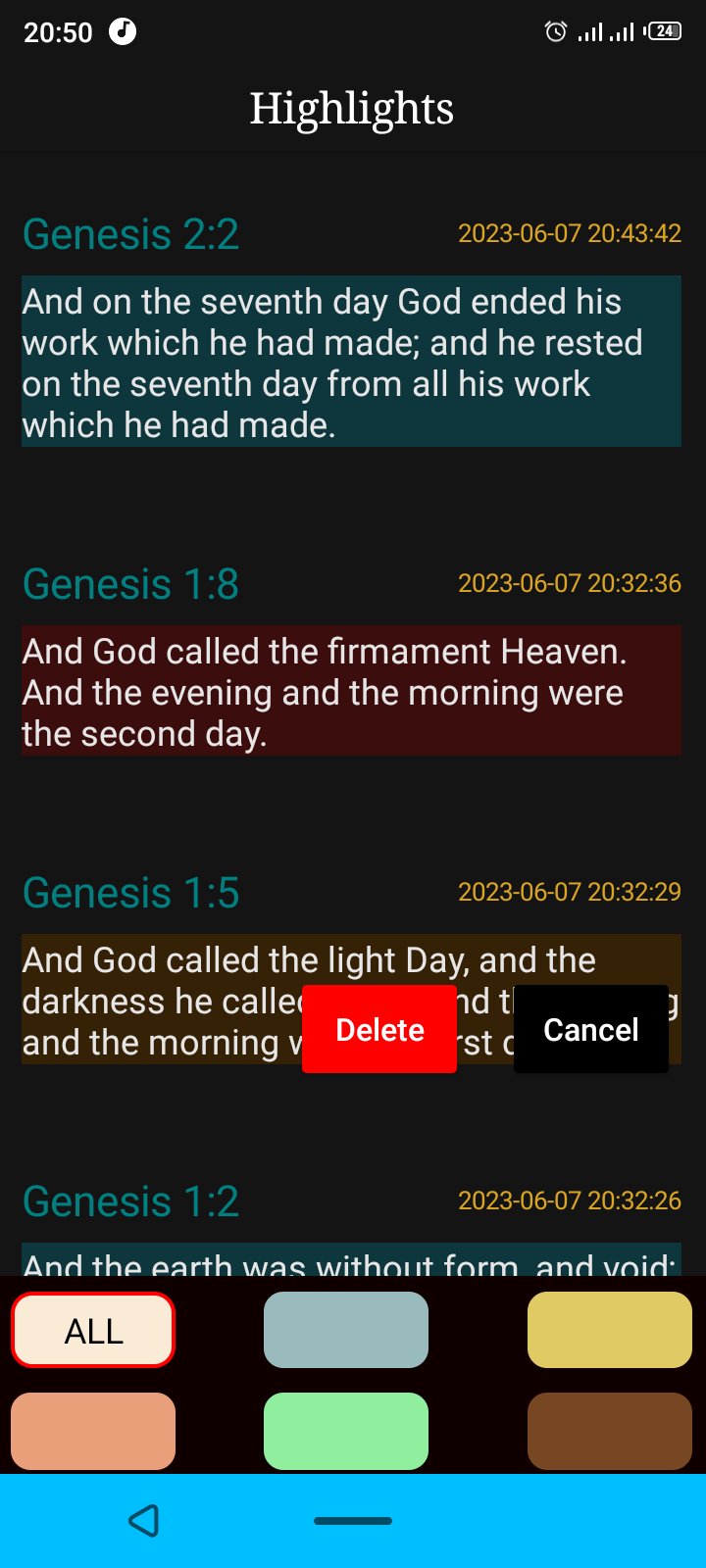This screenshot has width=706, height=1568.
Task: Select the ALL highlight filter
Action: [x=92, y=1330]
